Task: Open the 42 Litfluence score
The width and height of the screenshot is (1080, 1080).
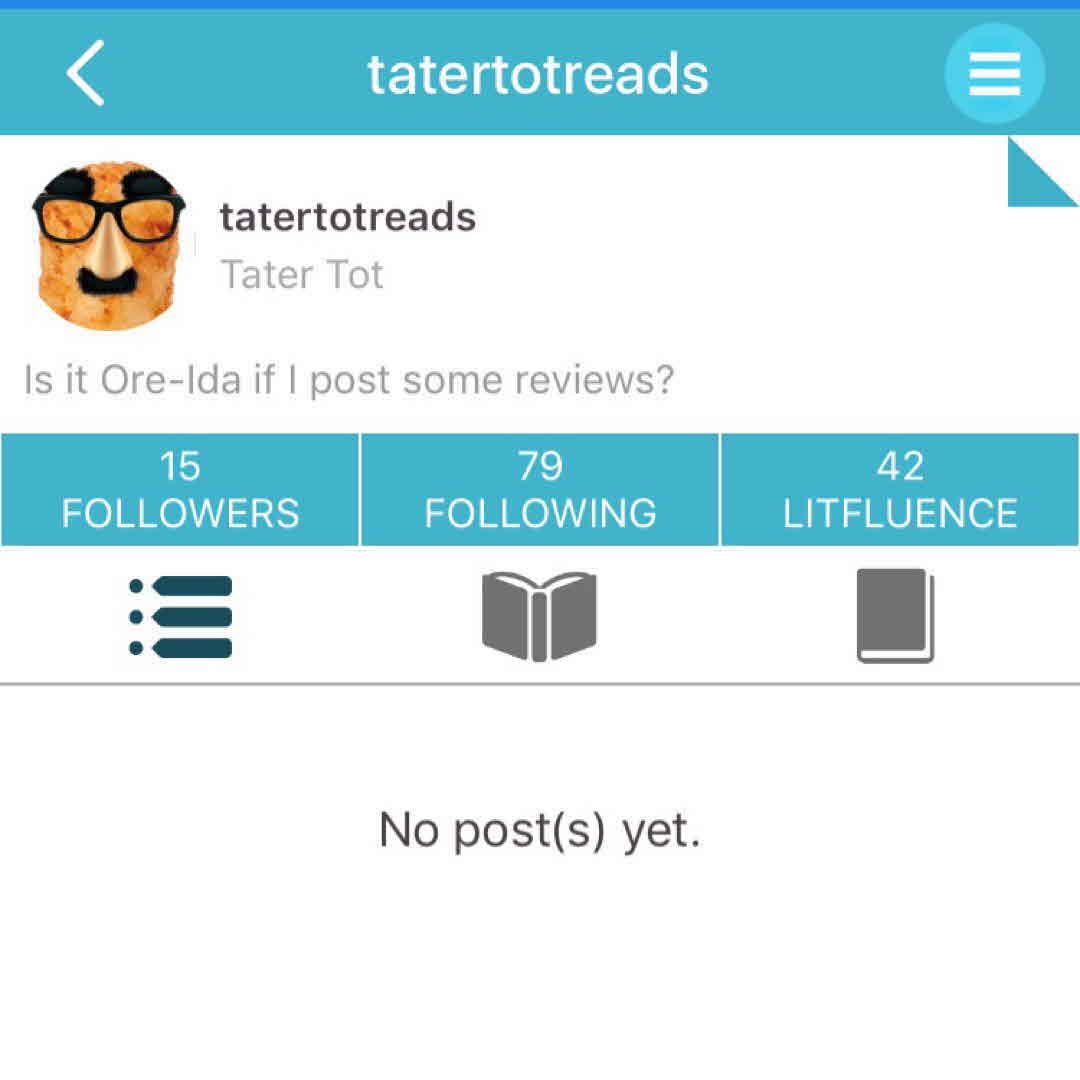Action: pyautogui.click(x=900, y=490)
